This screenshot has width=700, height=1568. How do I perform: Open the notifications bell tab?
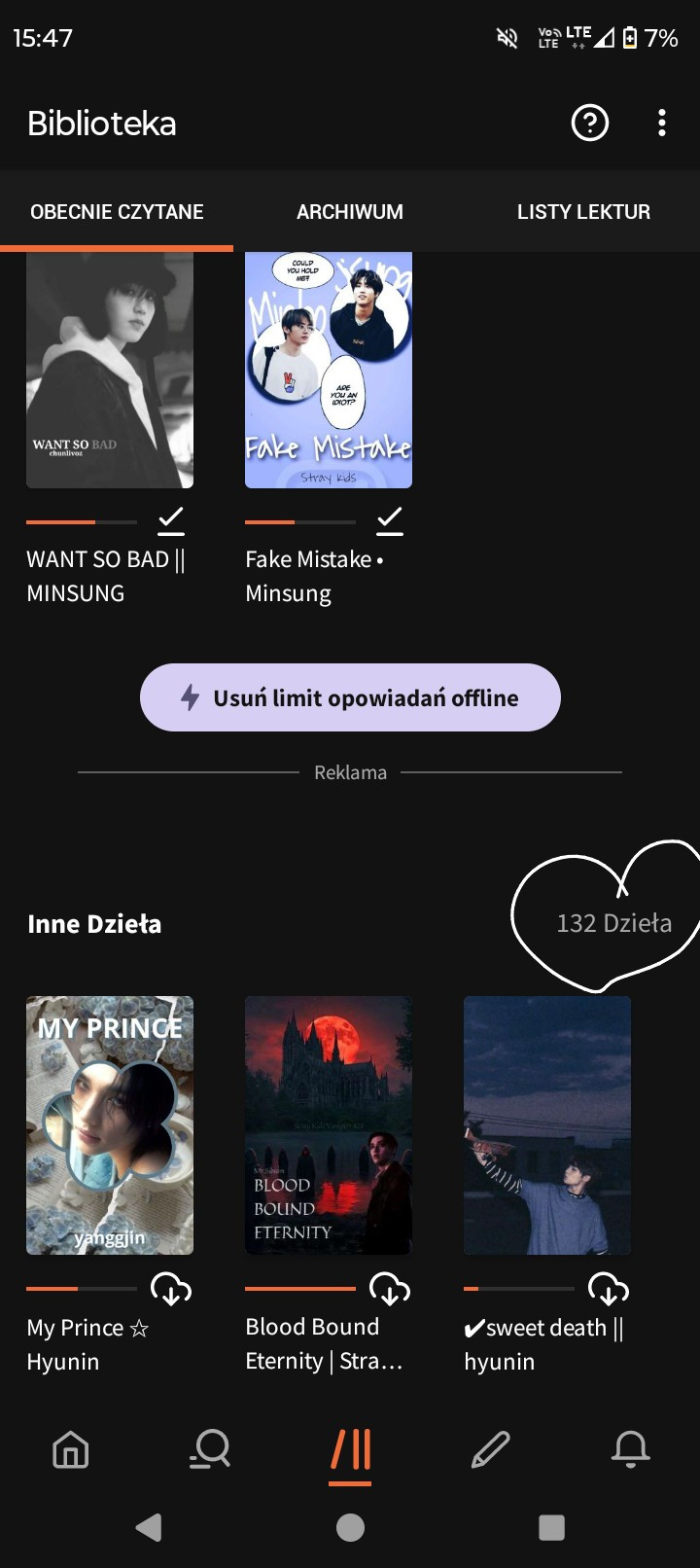[630, 1450]
